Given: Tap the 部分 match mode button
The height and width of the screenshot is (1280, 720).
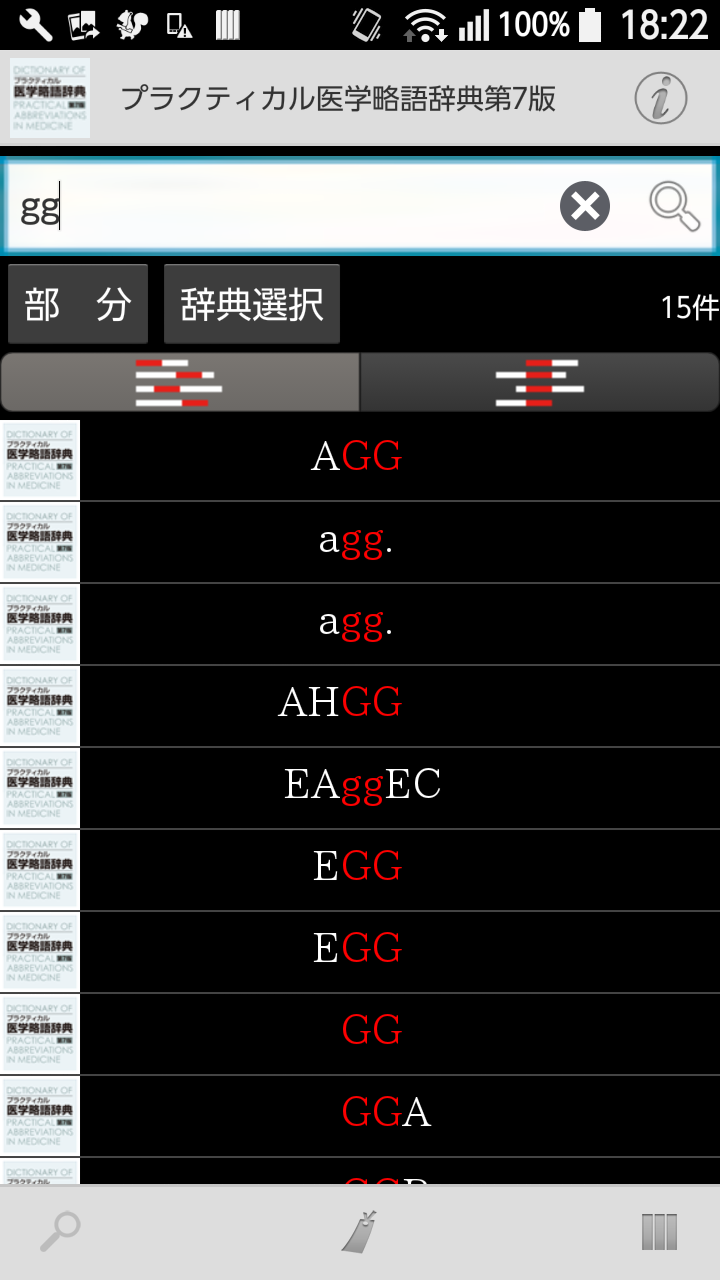Looking at the screenshot, I should [x=78, y=304].
